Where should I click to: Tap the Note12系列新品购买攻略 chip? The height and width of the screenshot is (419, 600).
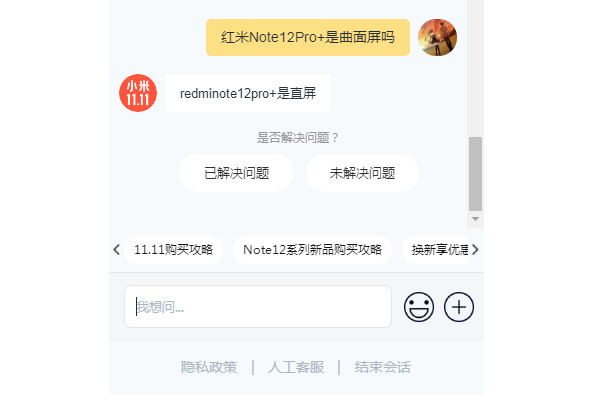coord(312,250)
